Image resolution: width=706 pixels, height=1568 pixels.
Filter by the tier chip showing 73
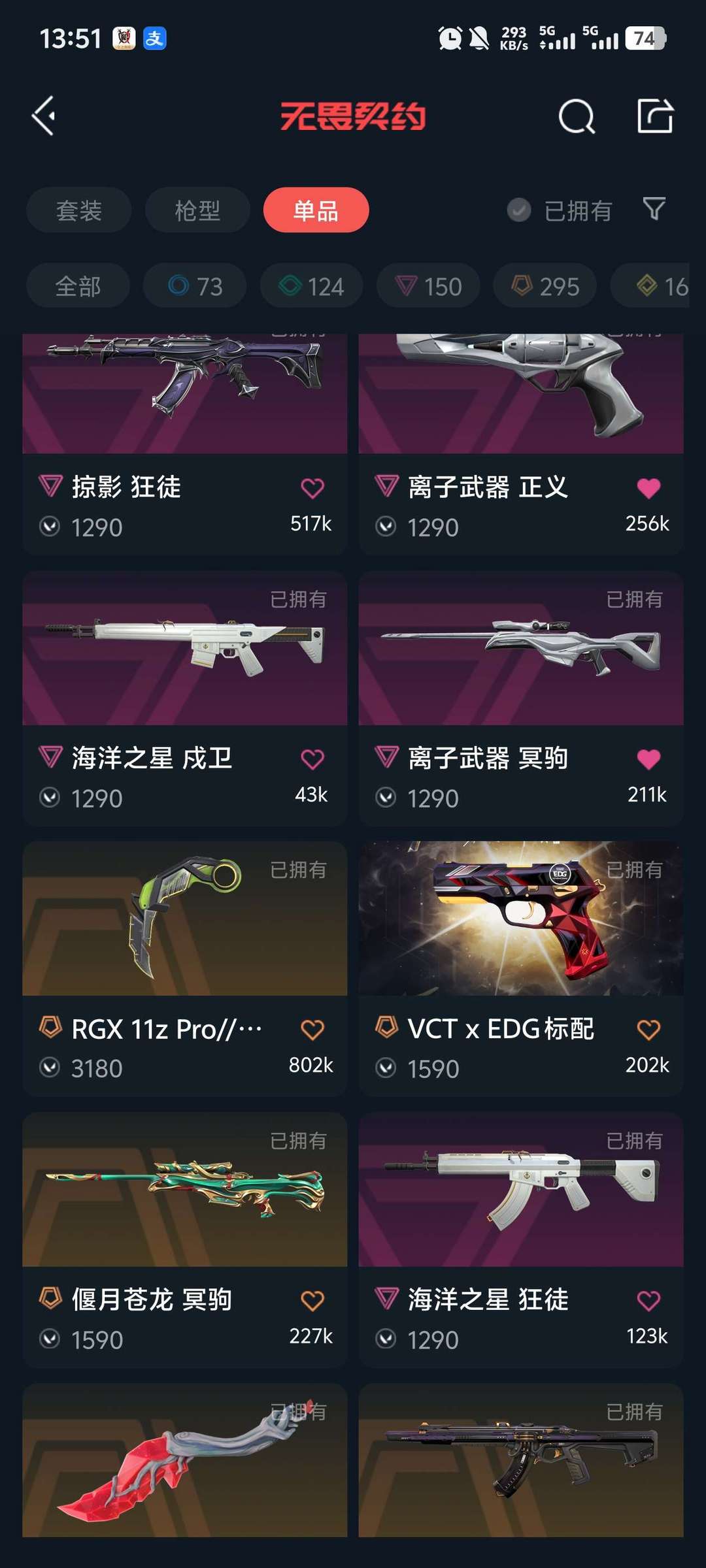pyautogui.click(x=195, y=286)
